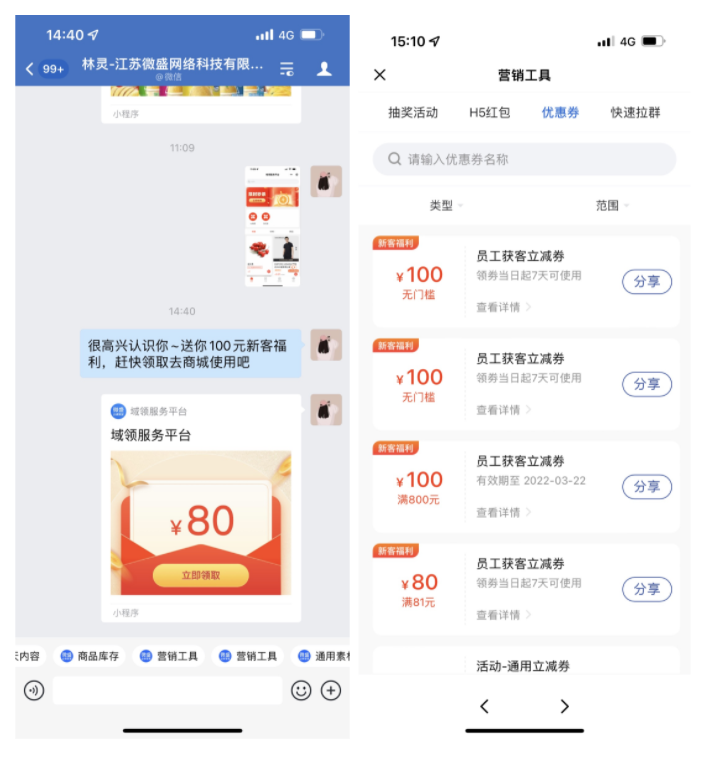Share the ¥80 满81元 coupon
The width and height of the screenshot is (724, 760).
click(x=646, y=589)
